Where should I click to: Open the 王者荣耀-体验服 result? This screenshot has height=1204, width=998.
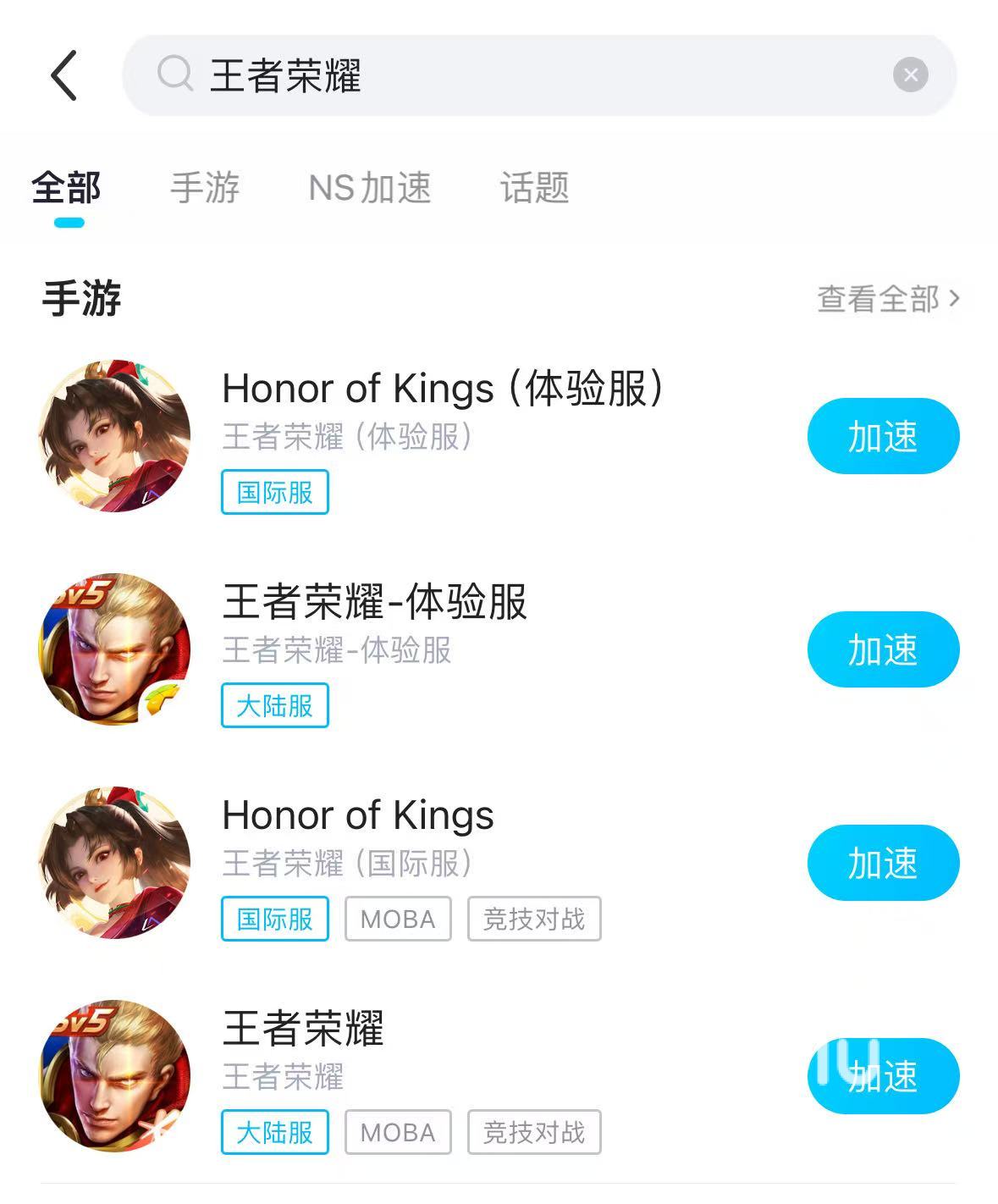pos(374,604)
